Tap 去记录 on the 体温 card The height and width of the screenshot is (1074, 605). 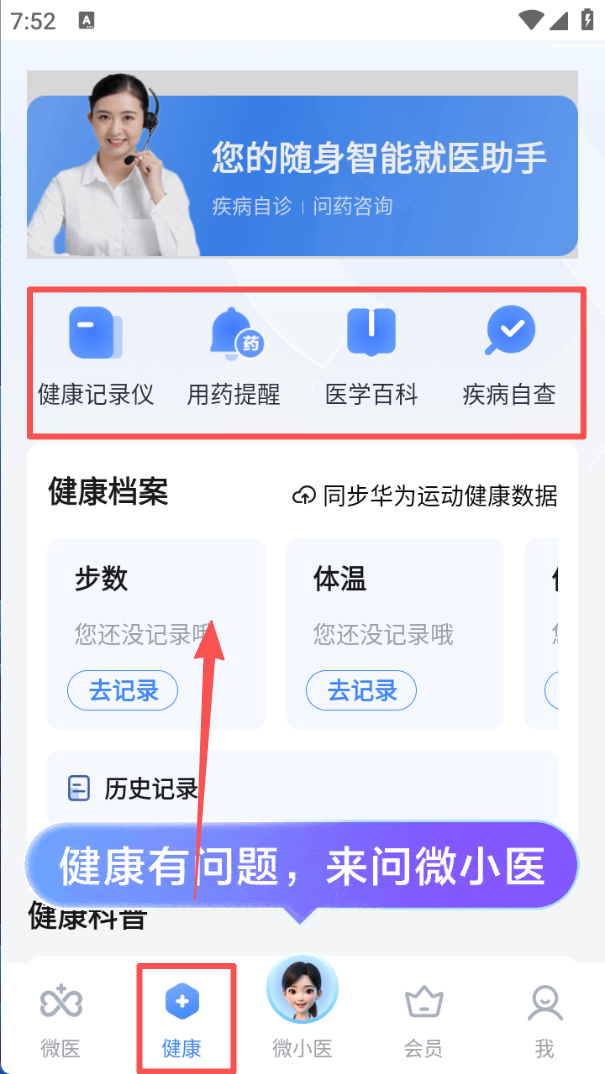[361, 690]
